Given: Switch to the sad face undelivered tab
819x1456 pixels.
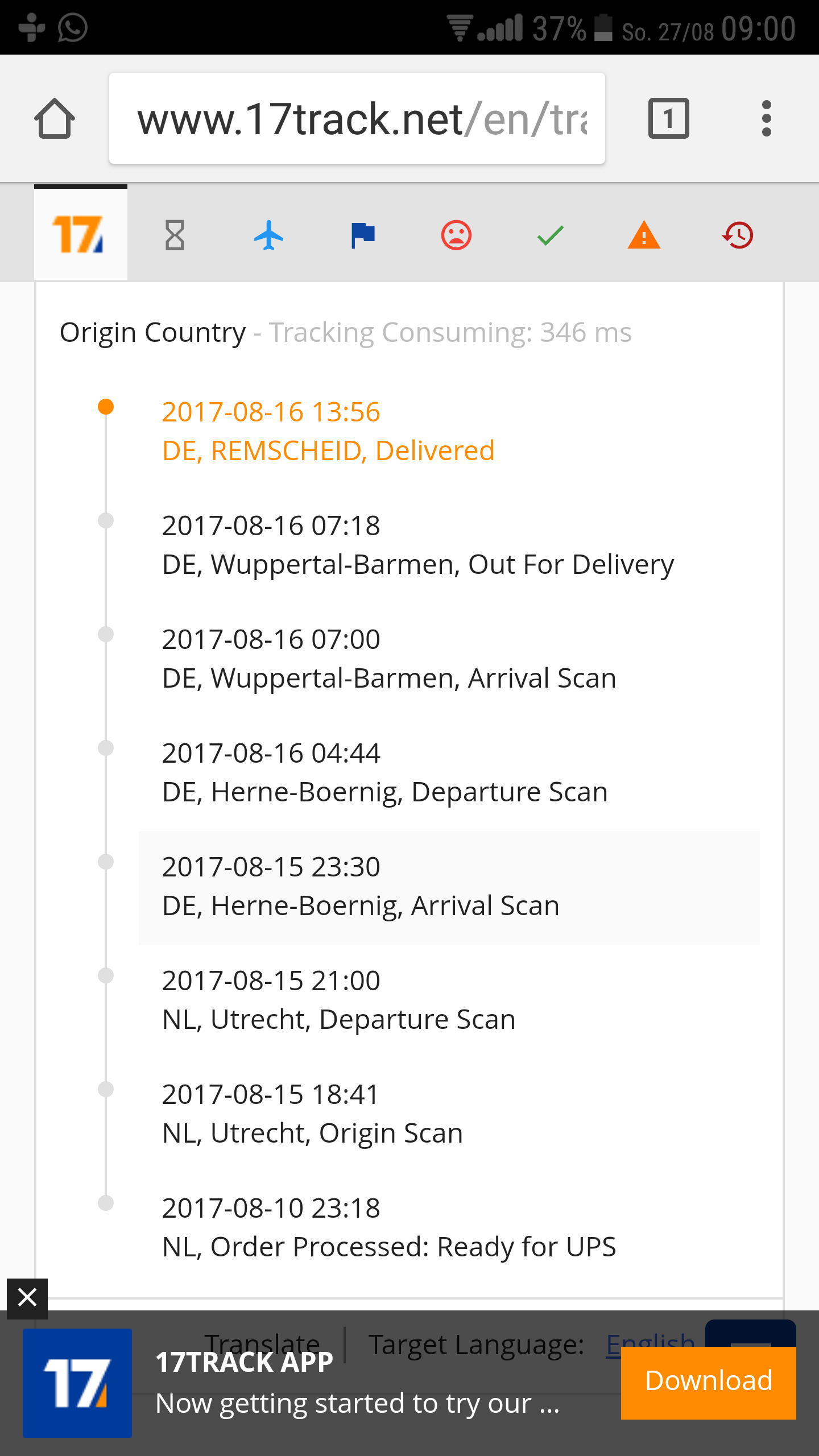Looking at the screenshot, I should pos(456,235).
